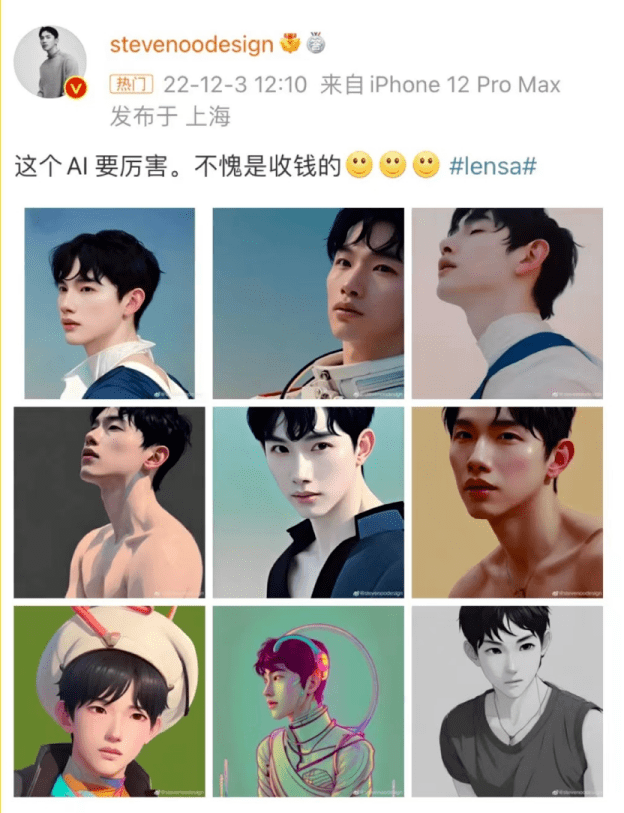Screen dimensions: 624x813
Task: View the pink-haired portrait with headphones
Action: coord(308,701)
